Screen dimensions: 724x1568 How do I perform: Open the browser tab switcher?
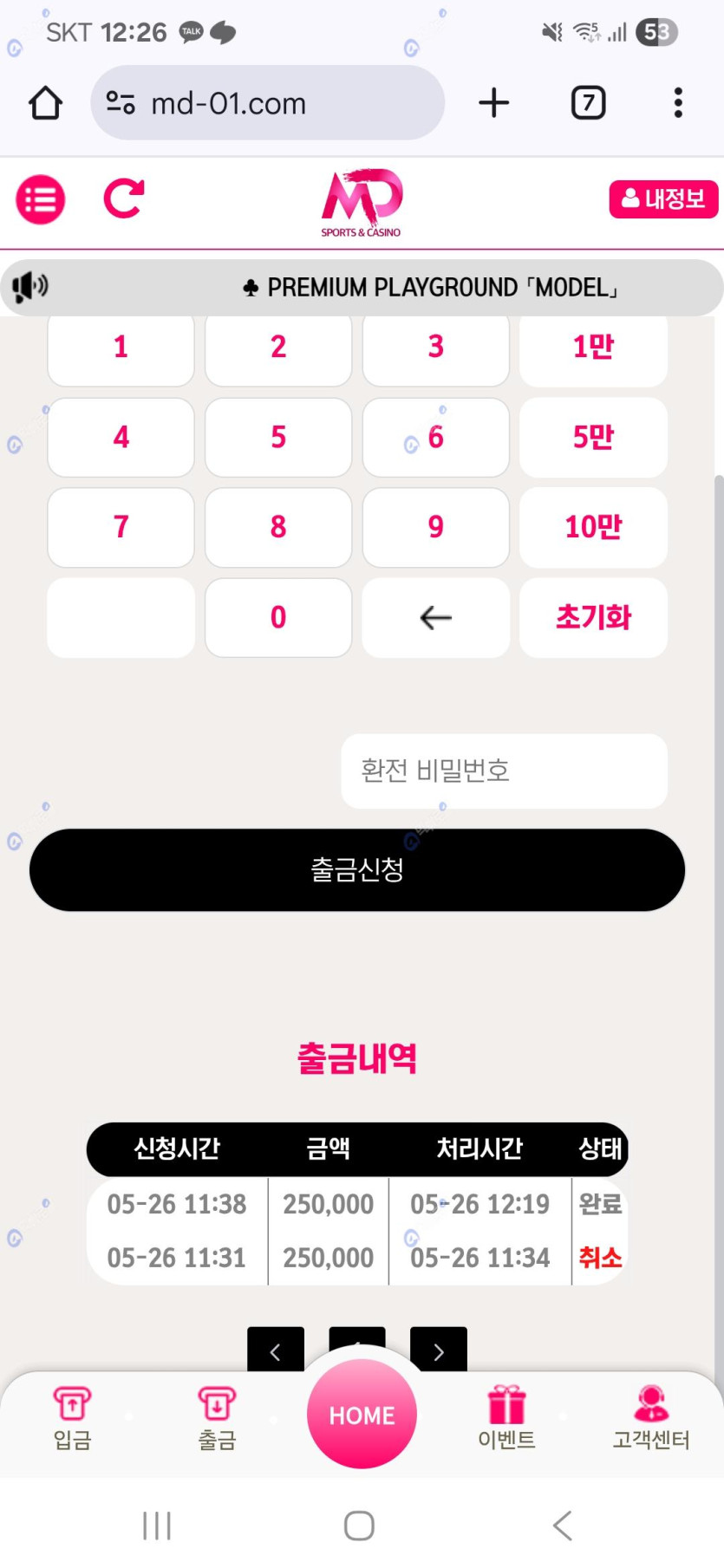coord(588,103)
